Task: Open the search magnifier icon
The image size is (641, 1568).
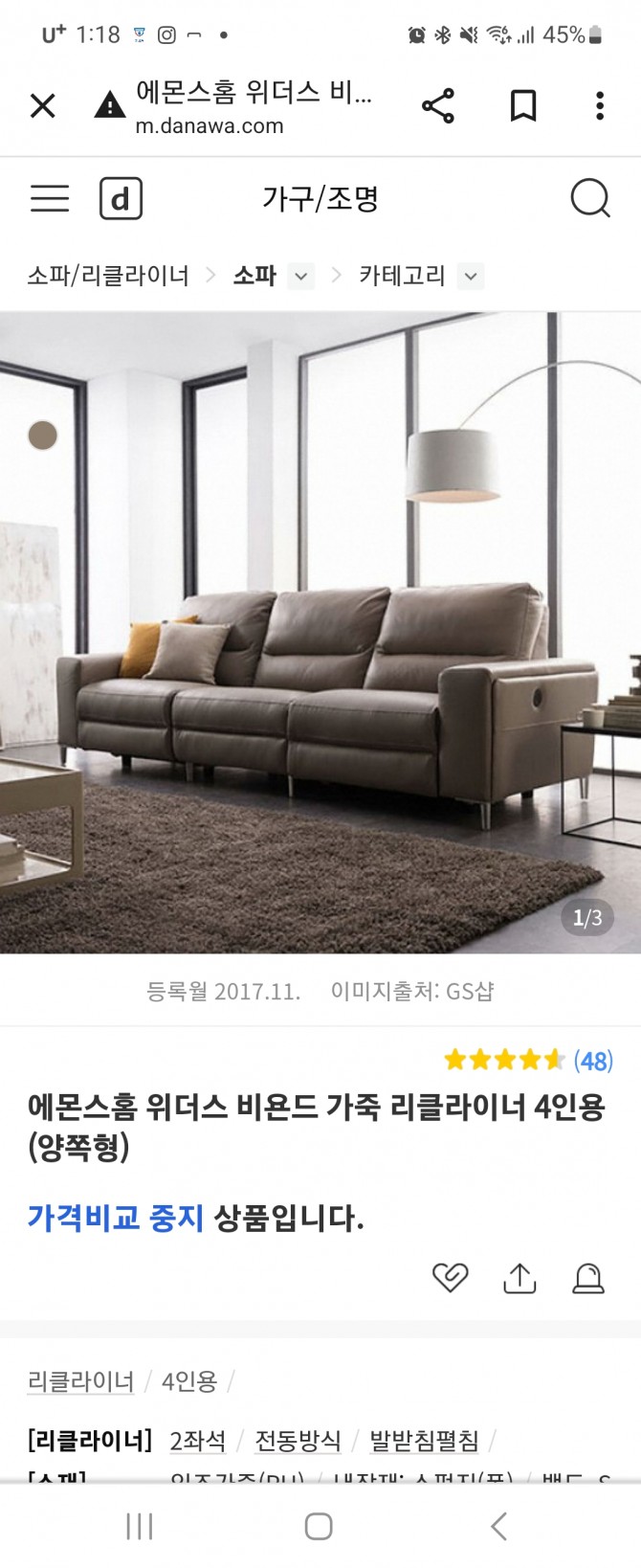Action: (589, 199)
